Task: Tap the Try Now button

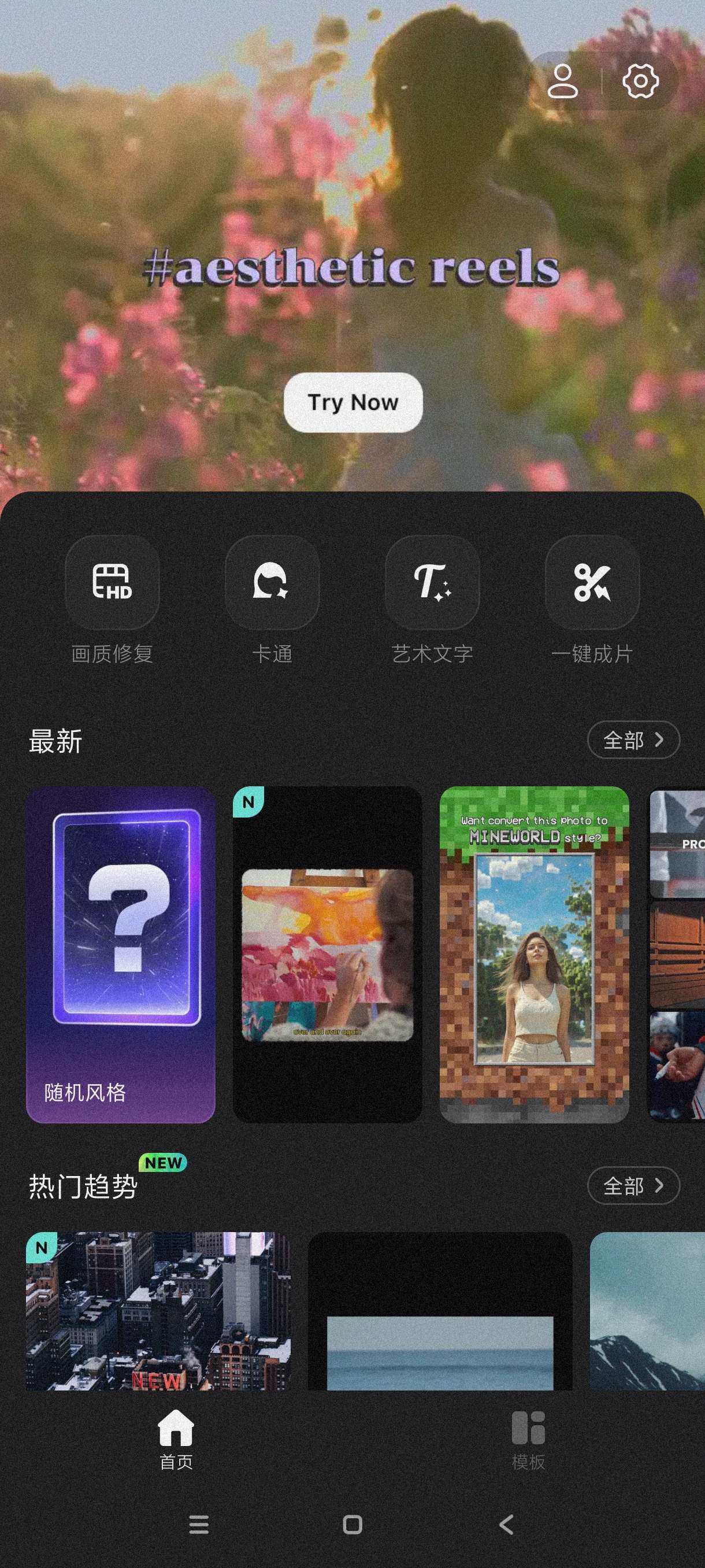Action: (353, 402)
